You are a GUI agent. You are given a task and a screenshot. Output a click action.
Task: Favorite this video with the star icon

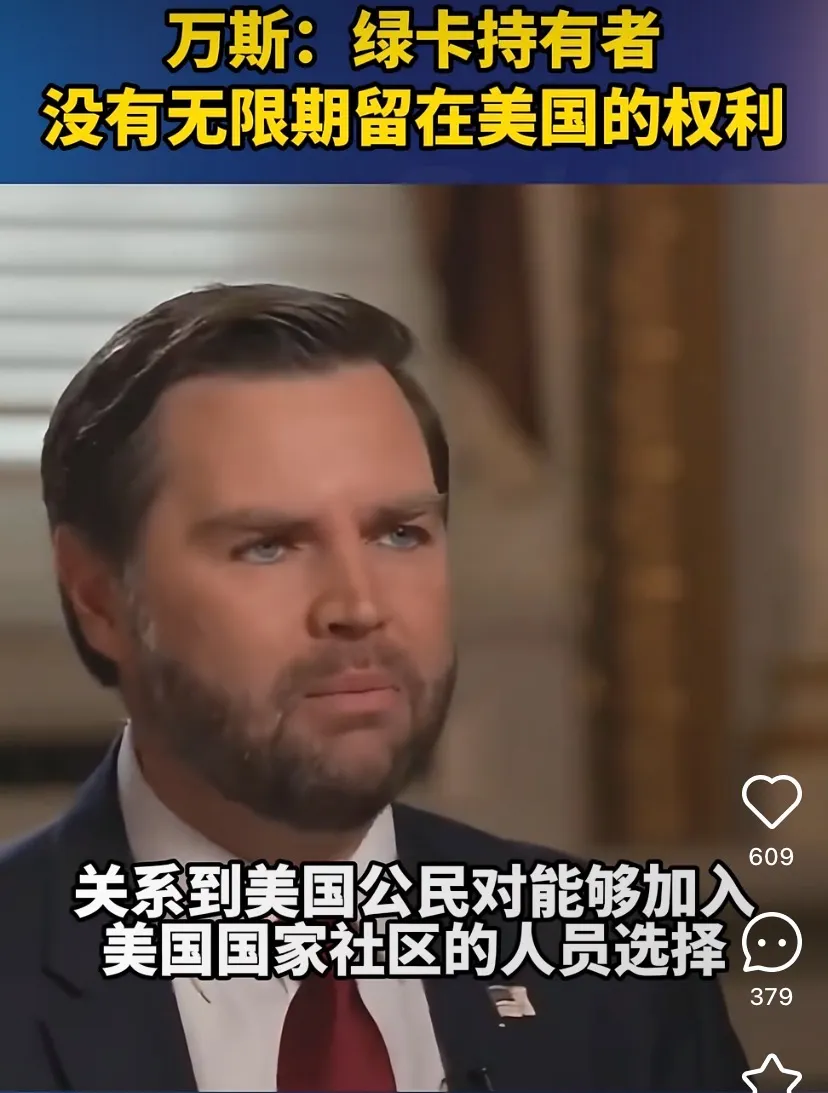771,1075
